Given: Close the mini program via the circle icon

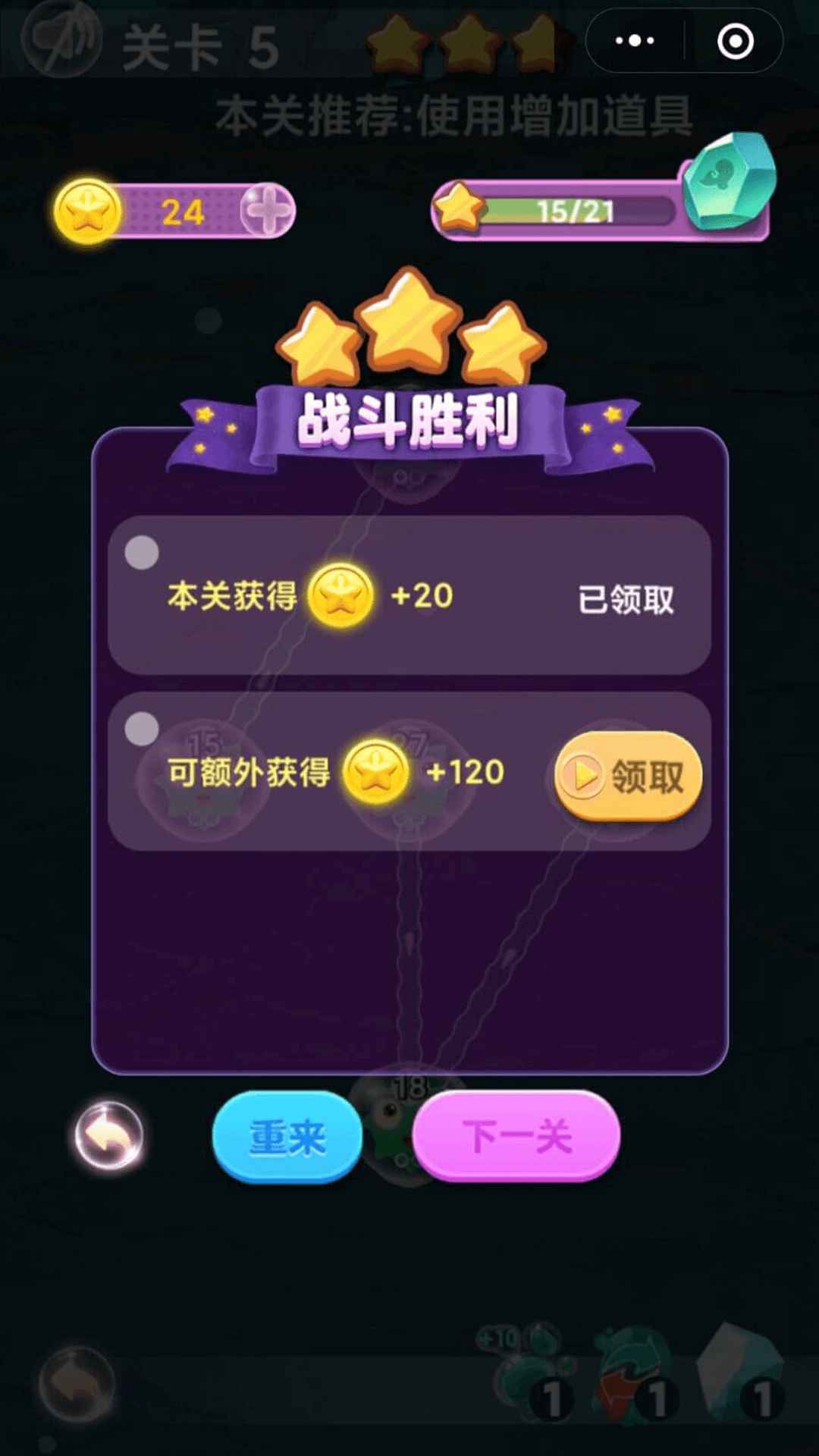Looking at the screenshot, I should [735, 41].
